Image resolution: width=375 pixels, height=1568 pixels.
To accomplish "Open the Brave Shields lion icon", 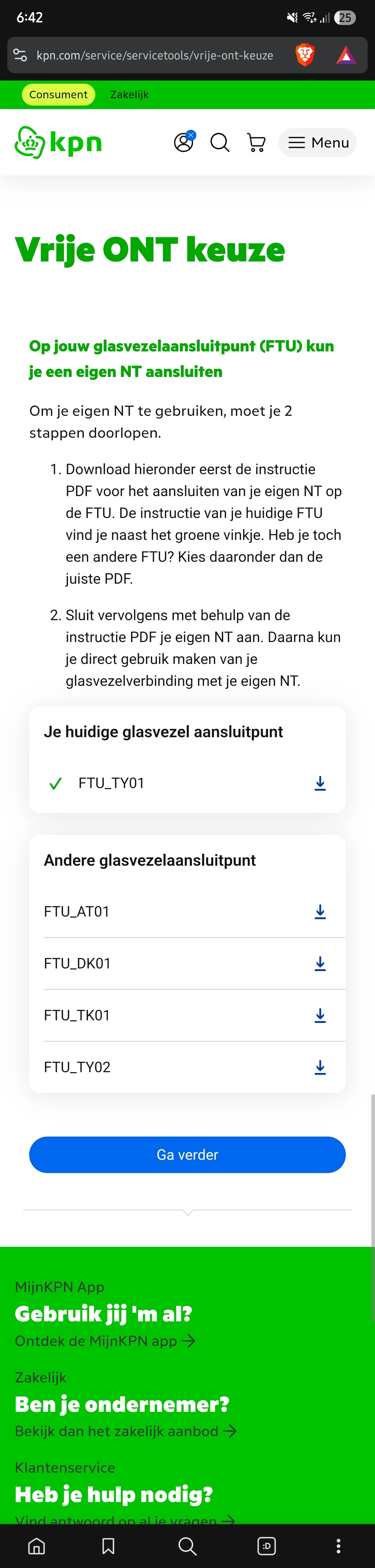I will (x=304, y=55).
